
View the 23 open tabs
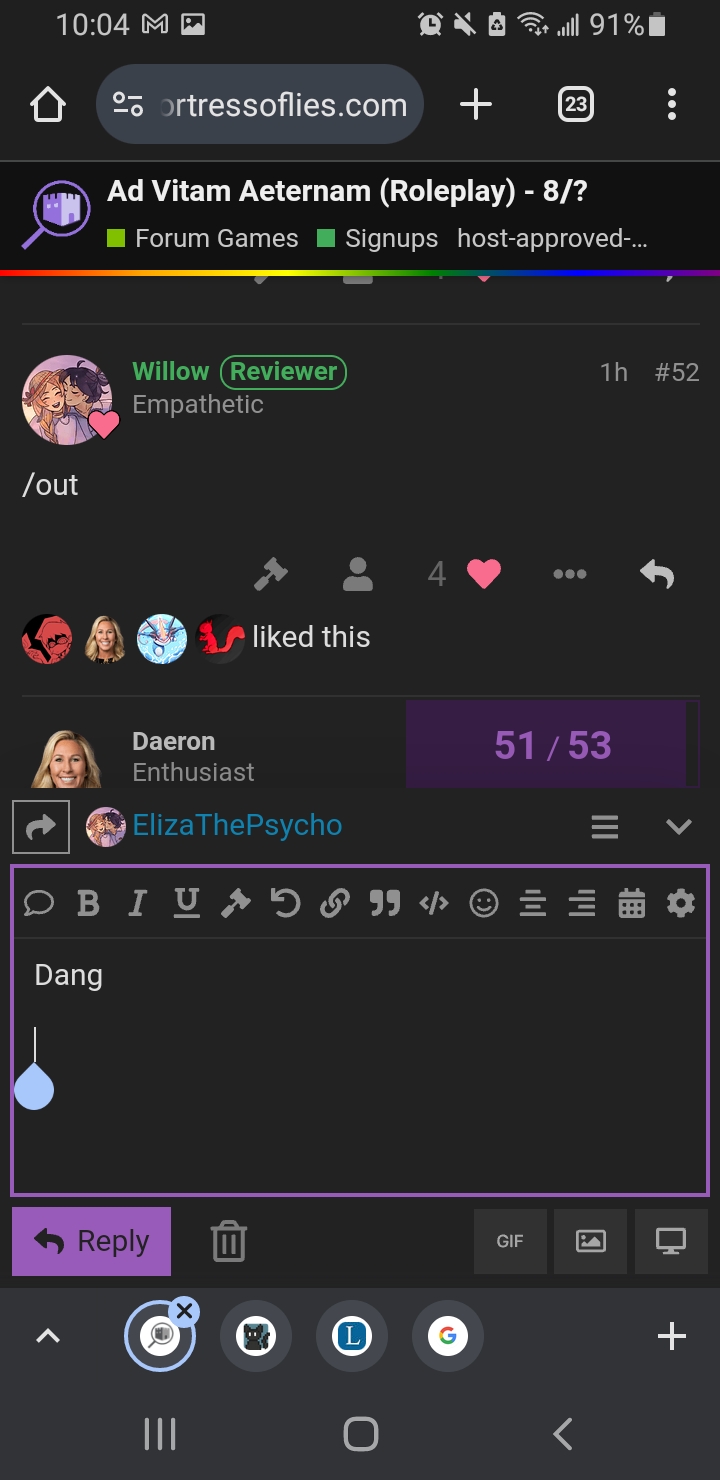tap(576, 105)
